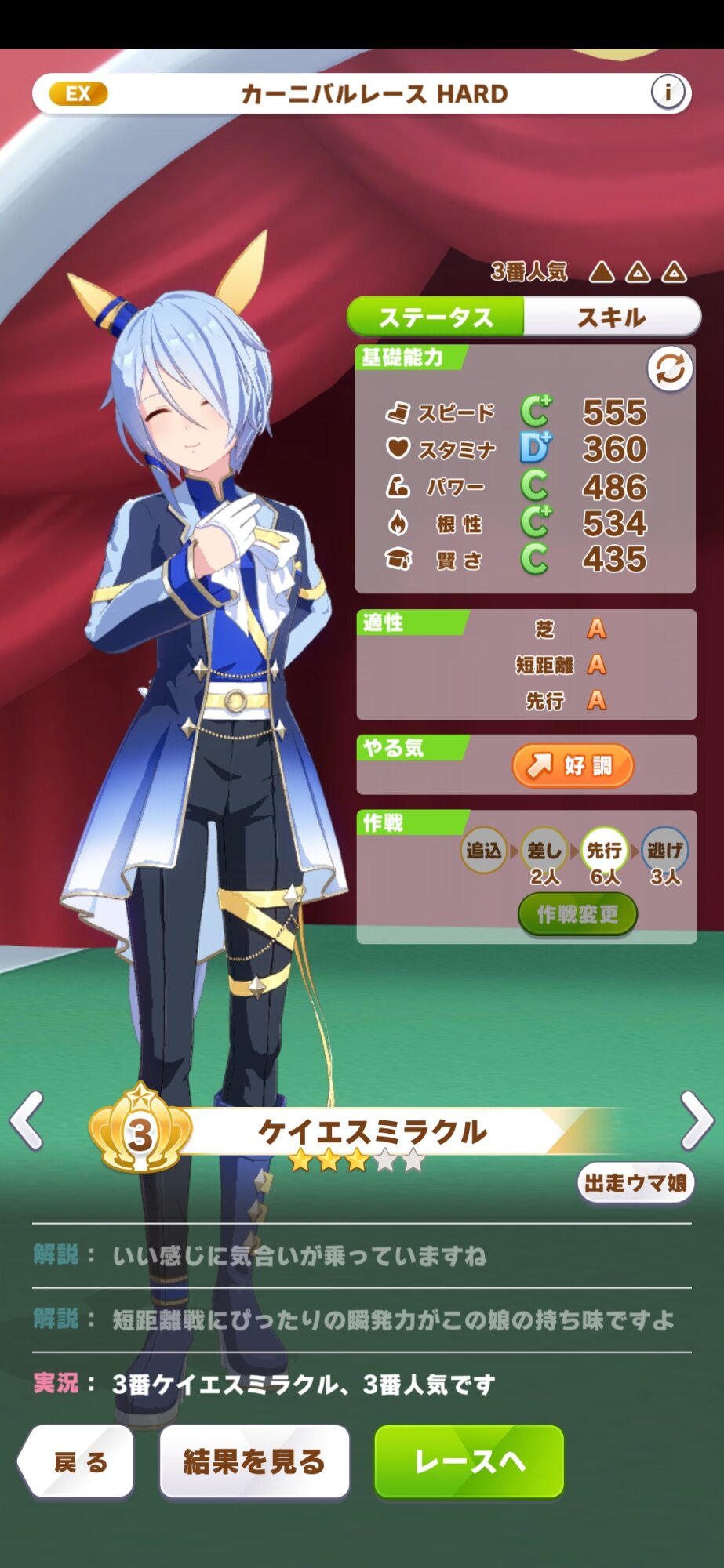Tap the 作戦変更 button
This screenshot has width=724, height=1568.
tap(577, 915)
